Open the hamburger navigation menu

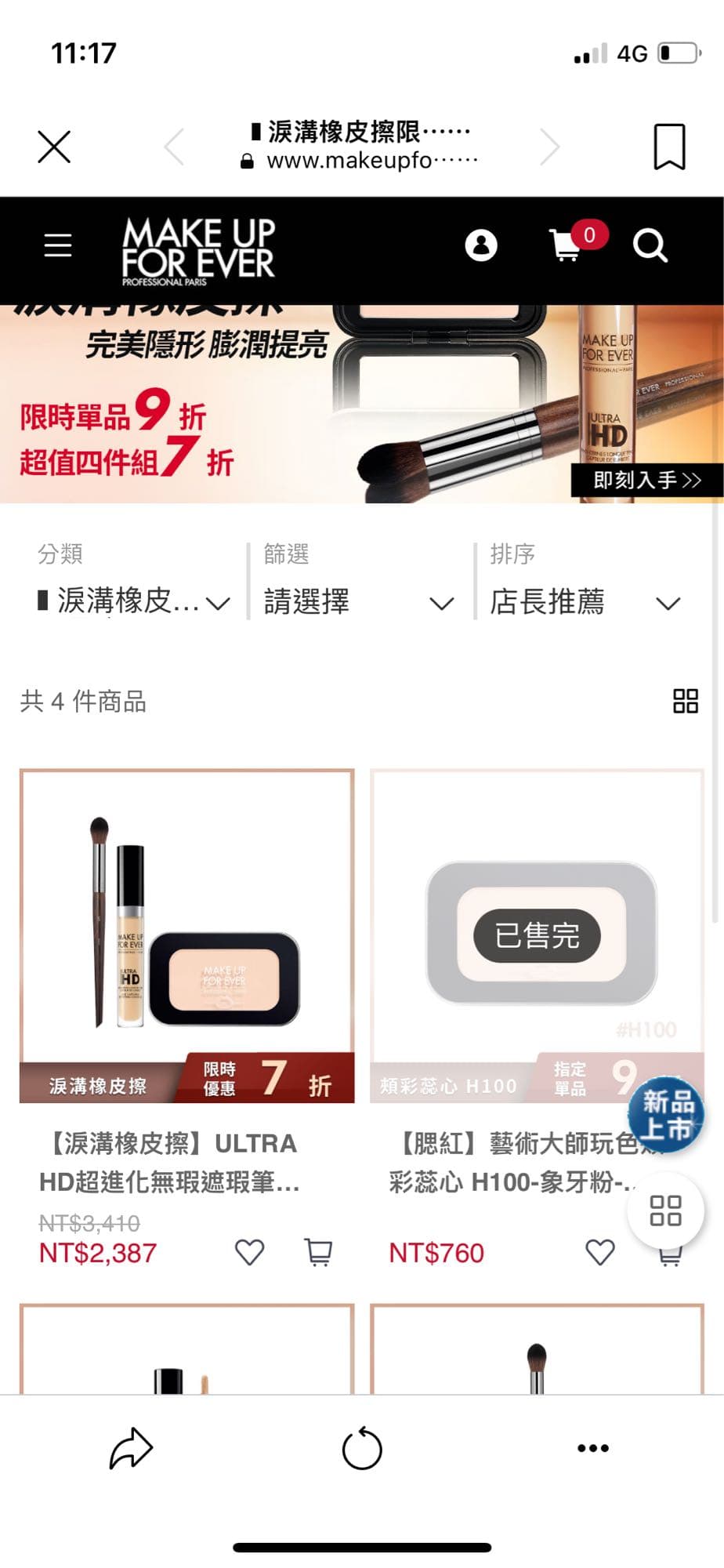click(x=58, y=246)
